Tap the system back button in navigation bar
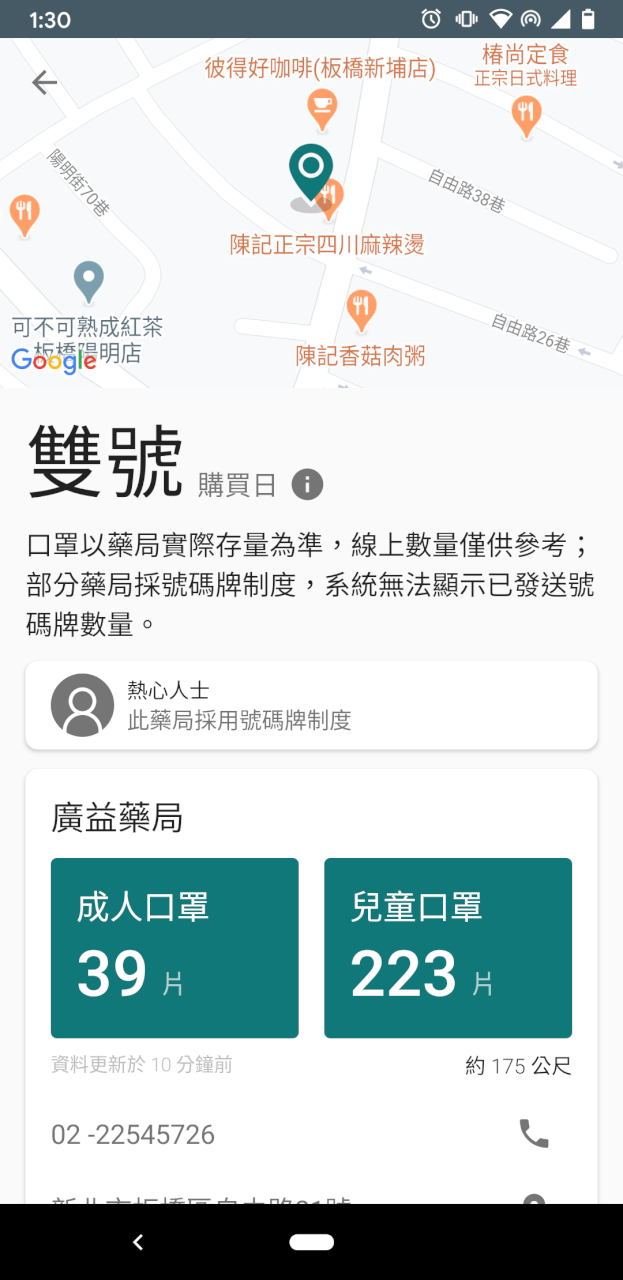The image size is (623, 1280). (138, 1242)
